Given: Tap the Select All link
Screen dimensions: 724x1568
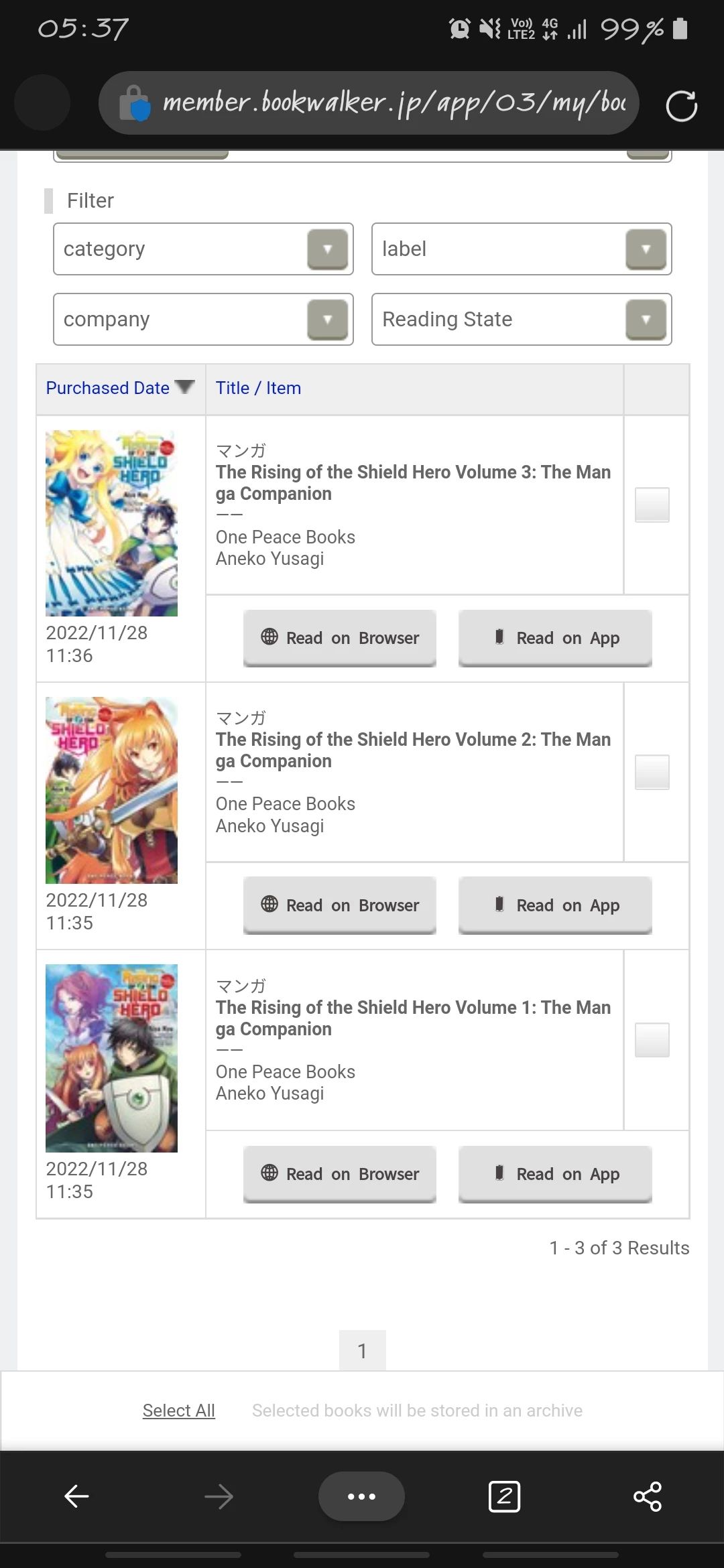Looking at the screenshot, I should (178, 1411).
